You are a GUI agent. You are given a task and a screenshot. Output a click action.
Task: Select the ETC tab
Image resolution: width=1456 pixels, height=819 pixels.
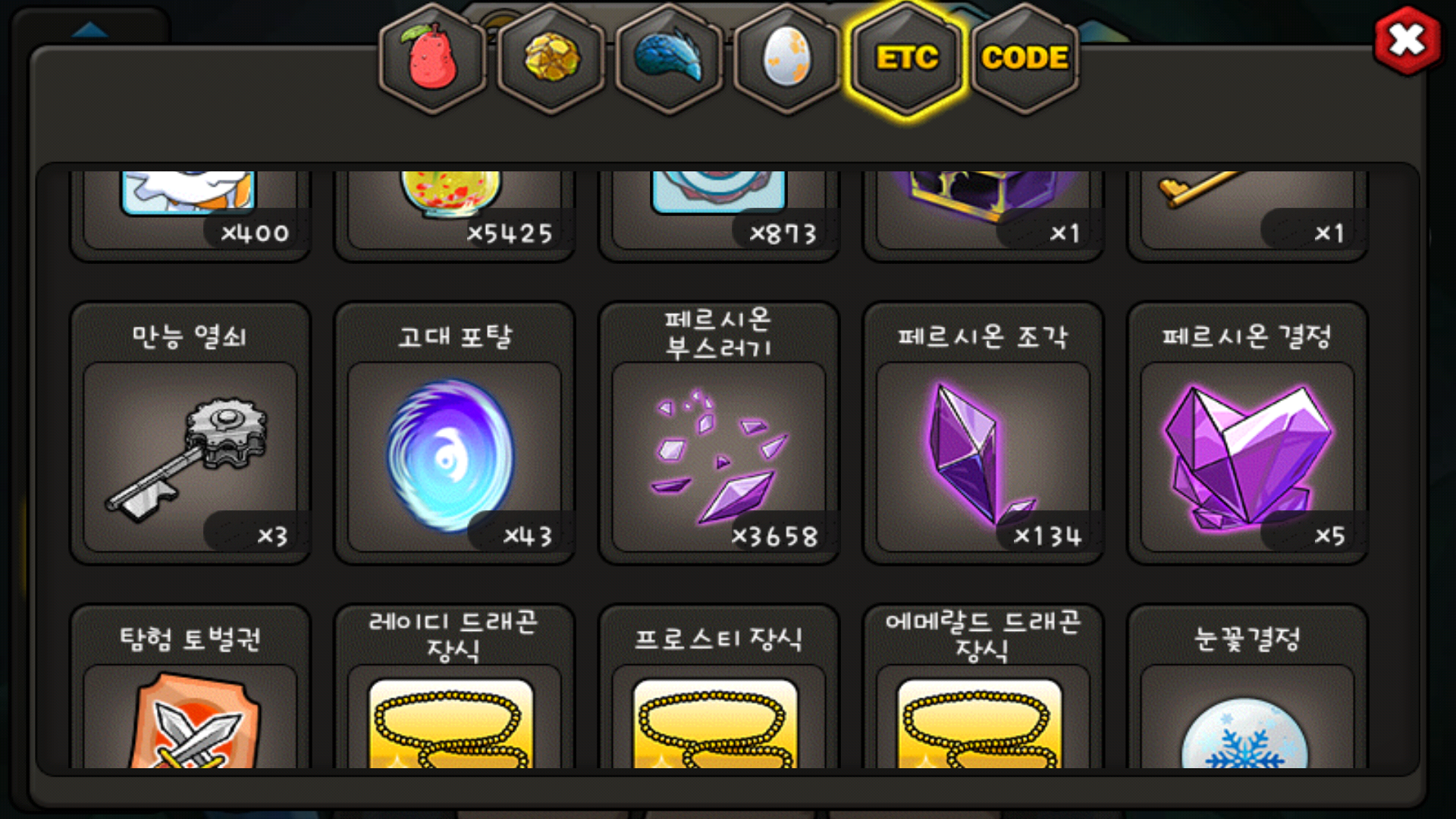pyautogui.click(x=906, y=58)
